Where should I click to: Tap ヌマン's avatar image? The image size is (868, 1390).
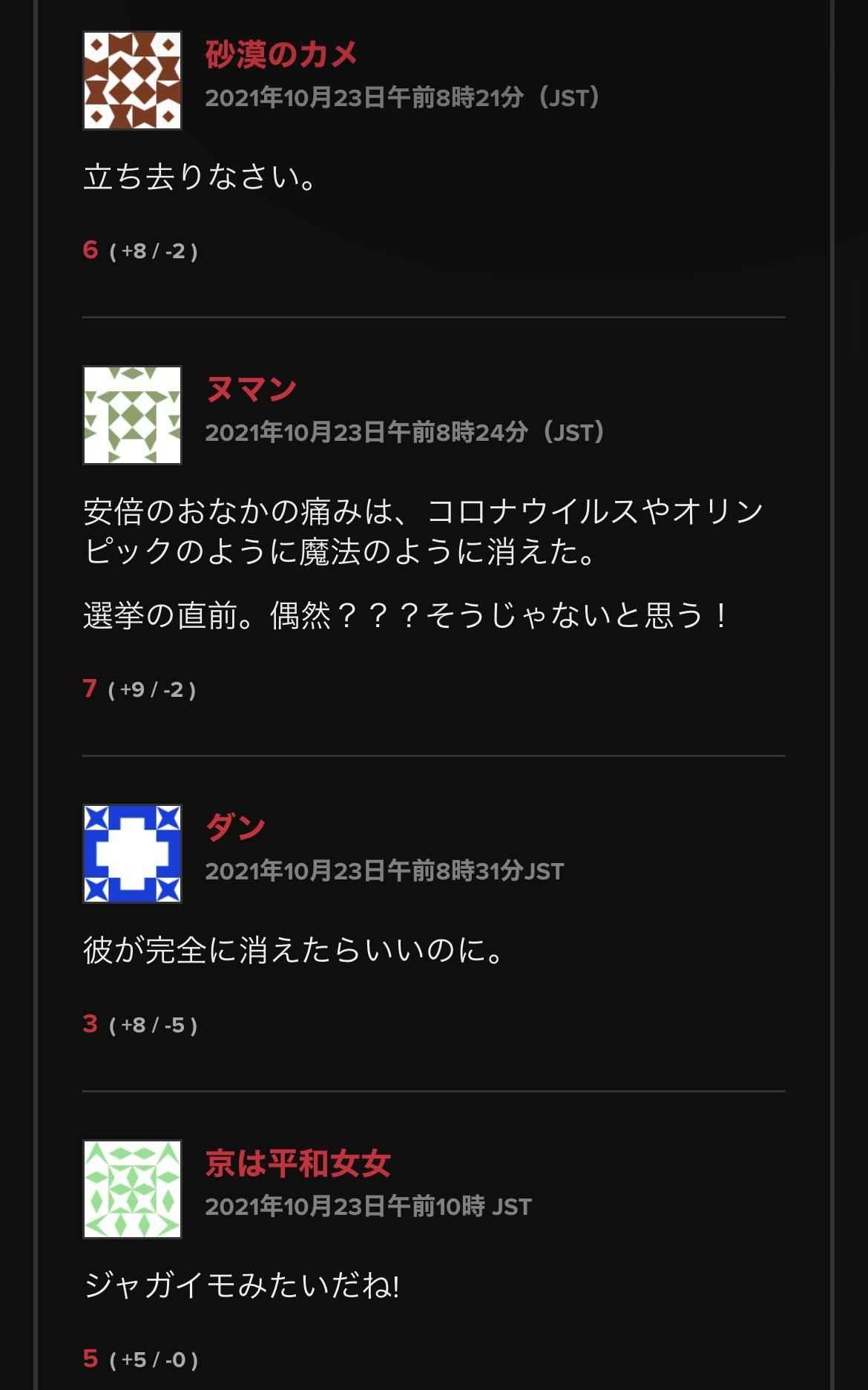coord(132,415)
